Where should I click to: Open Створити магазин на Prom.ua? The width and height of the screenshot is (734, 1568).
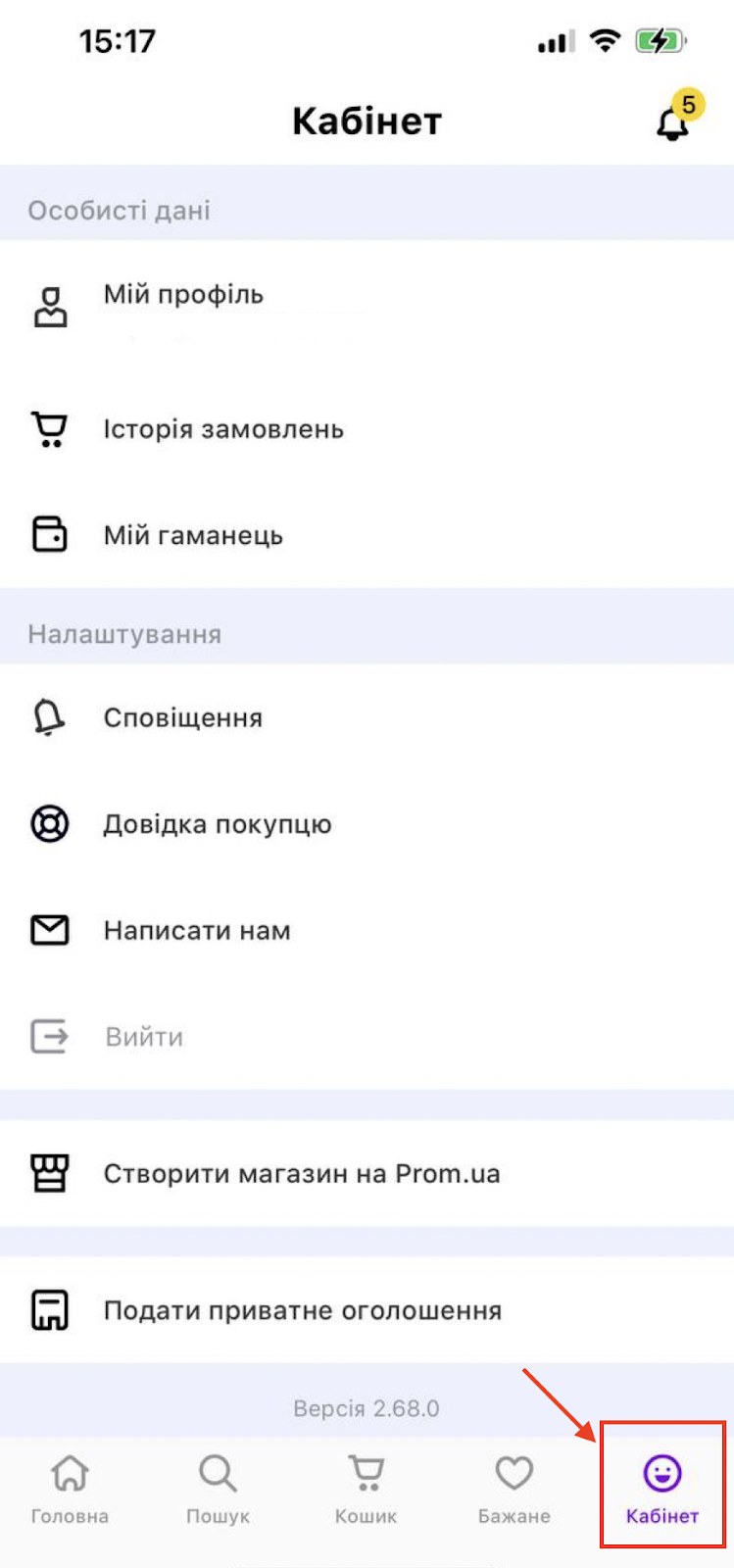click(x=302, y=1174)
